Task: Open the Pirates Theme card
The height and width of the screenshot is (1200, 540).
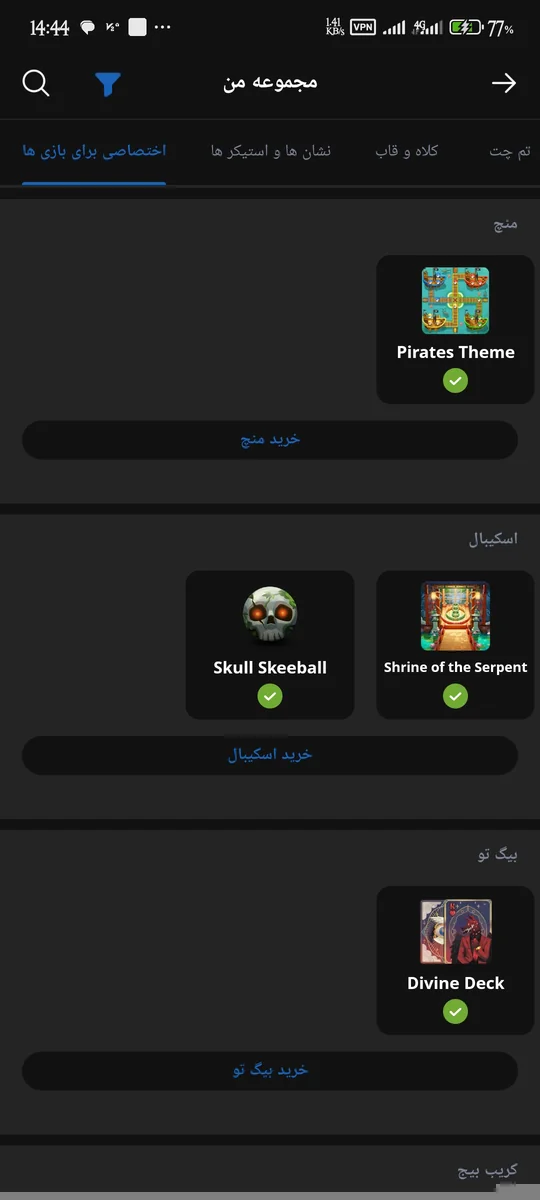Action: (455, 329)
